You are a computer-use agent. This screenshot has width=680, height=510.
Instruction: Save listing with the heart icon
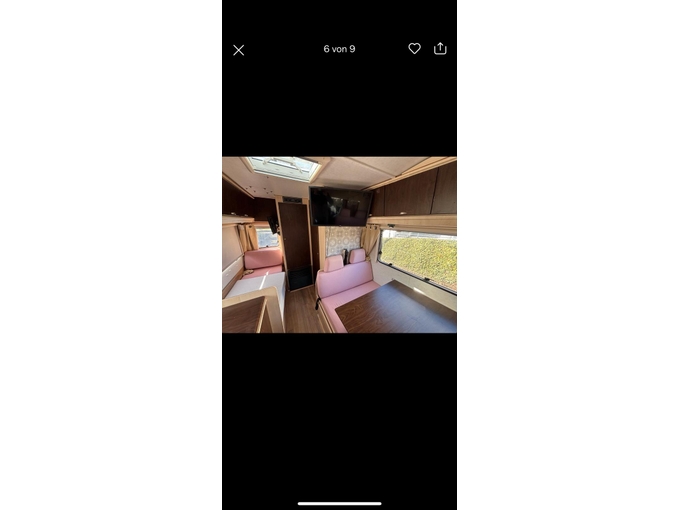point(414,48)
